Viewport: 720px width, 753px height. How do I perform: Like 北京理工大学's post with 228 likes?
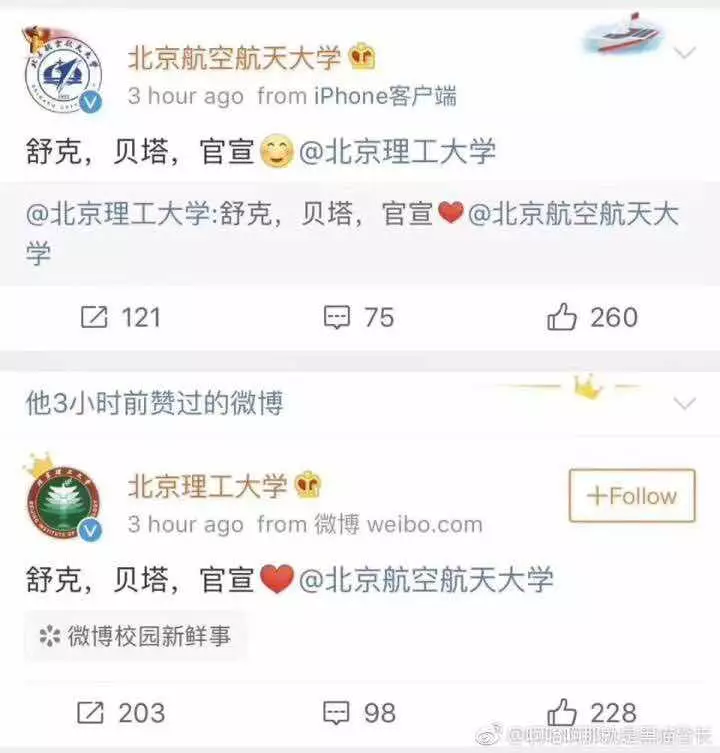(592, 713)
